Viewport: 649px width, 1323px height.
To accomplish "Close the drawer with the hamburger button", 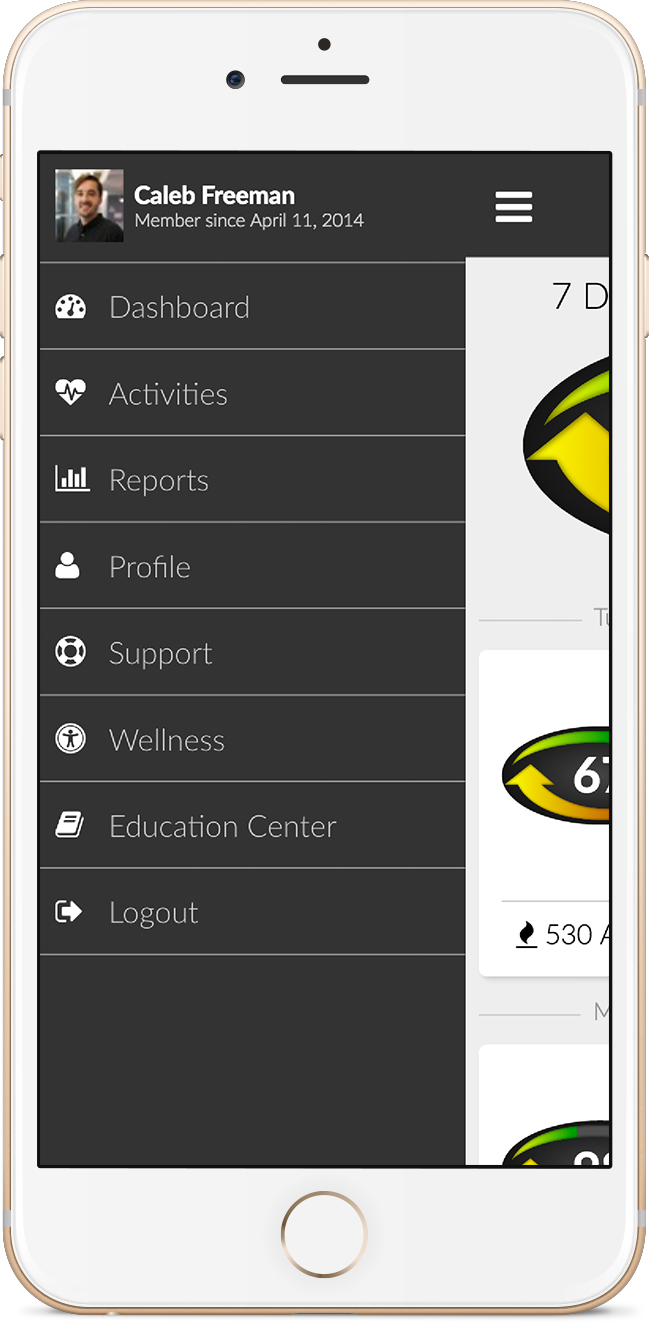I will 514,207.
